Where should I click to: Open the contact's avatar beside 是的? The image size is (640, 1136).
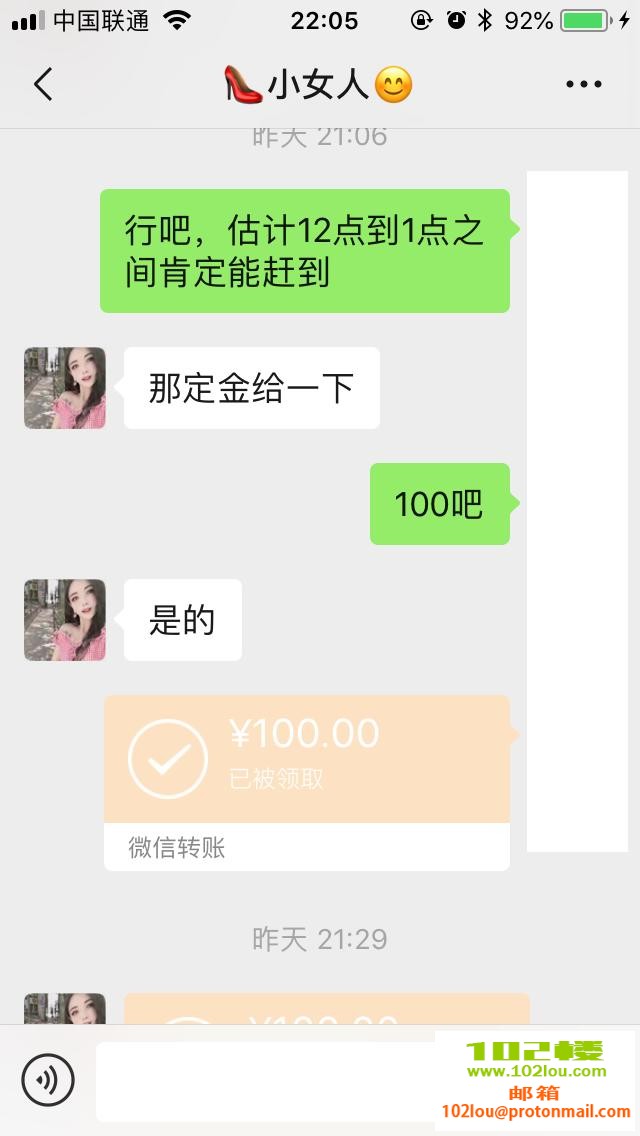(x=65, y=620)
